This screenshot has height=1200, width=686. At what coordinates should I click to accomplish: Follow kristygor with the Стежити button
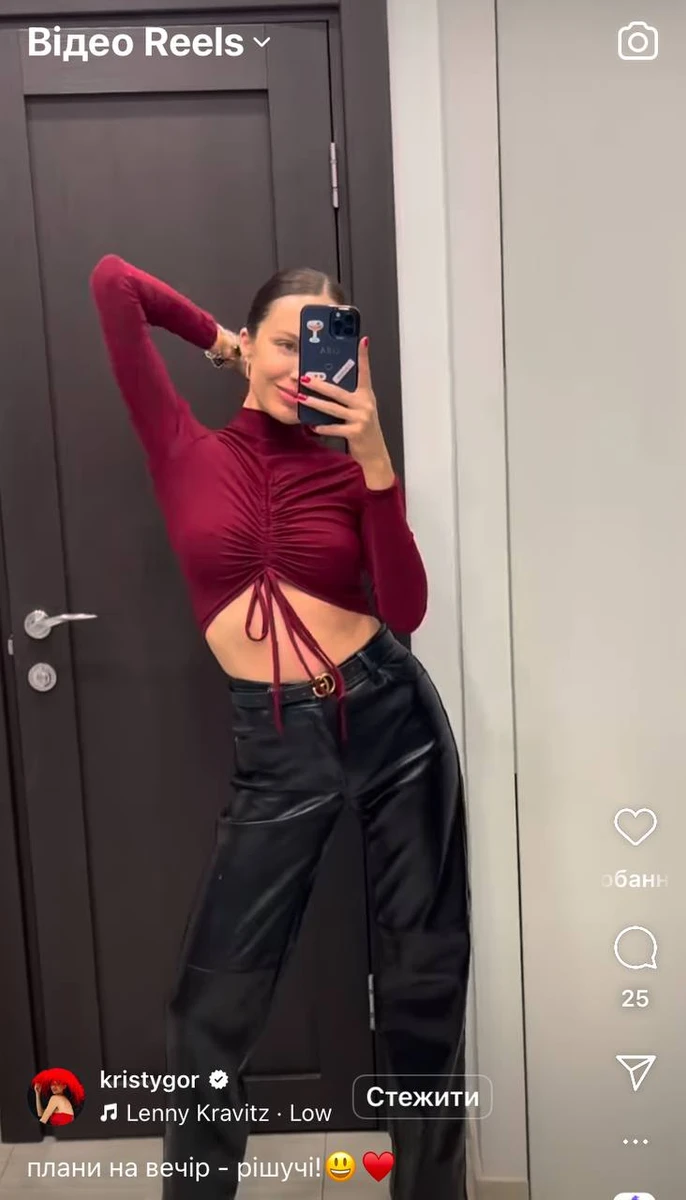pos(422,1097)
